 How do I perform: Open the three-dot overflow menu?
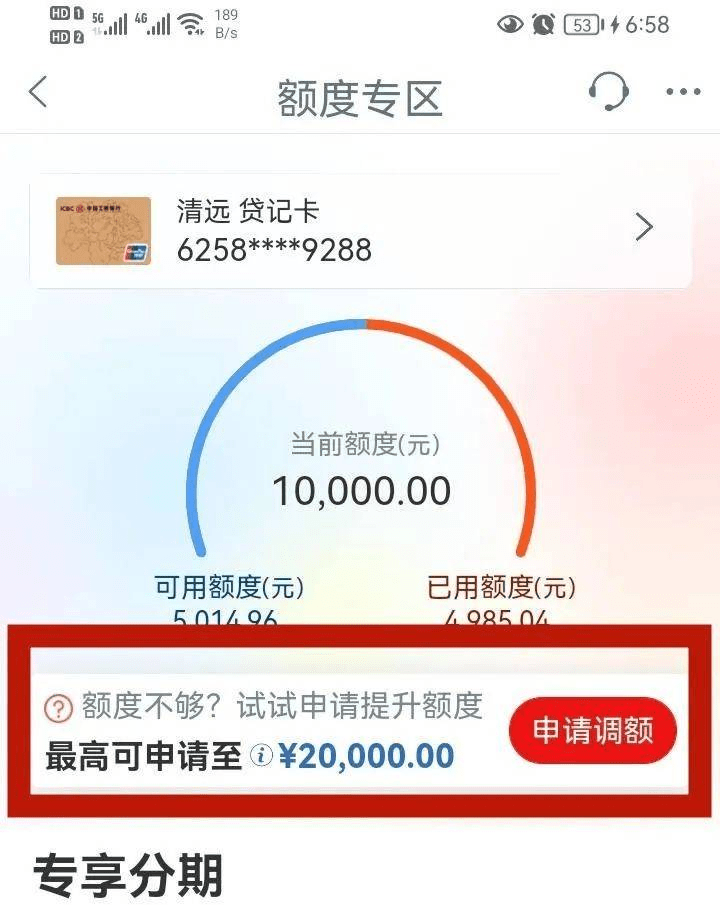pos(683,92)
